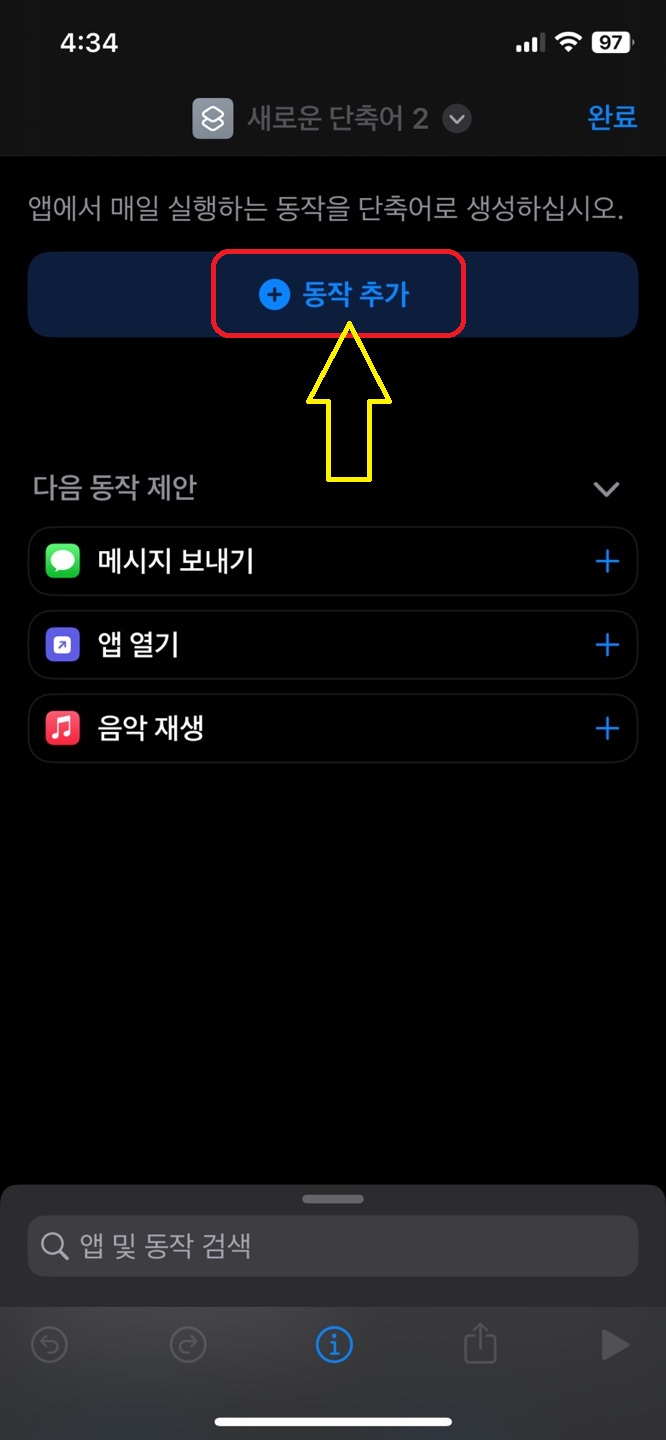This screenshot has width=666, height=1440.
Task: Redo the last change
Action: 187,1346
